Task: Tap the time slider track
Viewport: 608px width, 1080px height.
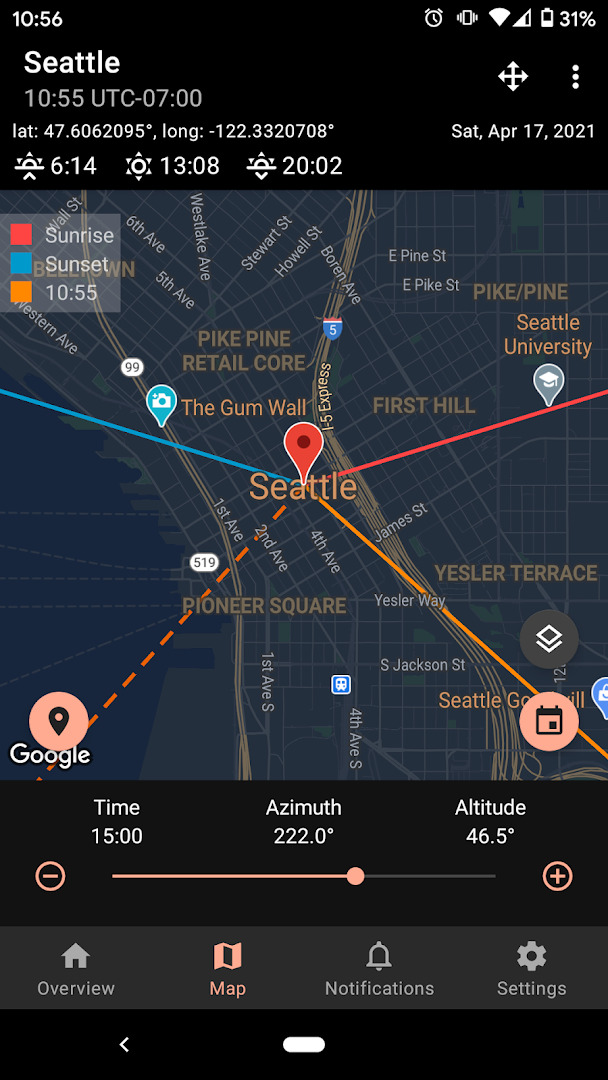Action: point(304,876)
